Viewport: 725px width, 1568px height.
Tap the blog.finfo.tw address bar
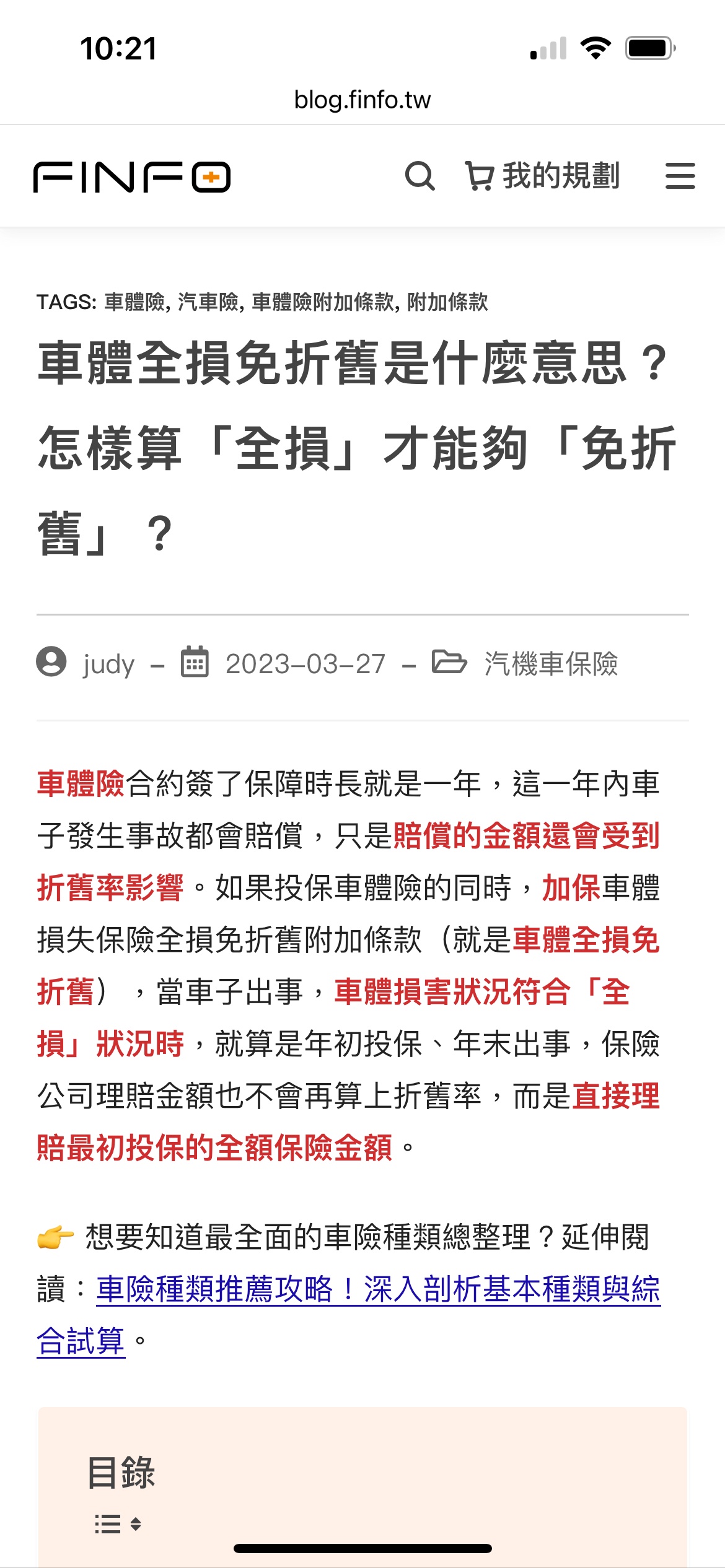click(362, 100)
